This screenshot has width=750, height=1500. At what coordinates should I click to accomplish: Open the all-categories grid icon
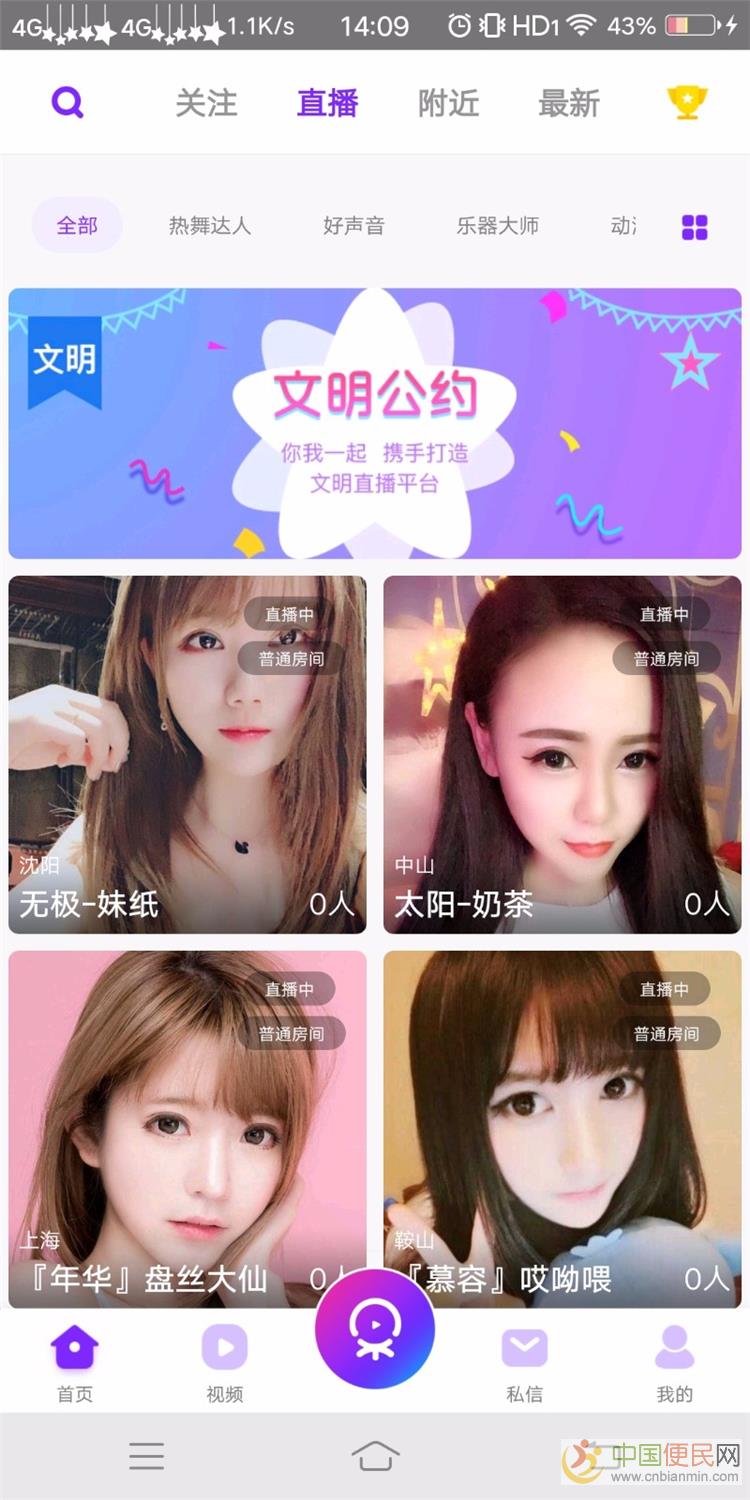pos(694,227)
